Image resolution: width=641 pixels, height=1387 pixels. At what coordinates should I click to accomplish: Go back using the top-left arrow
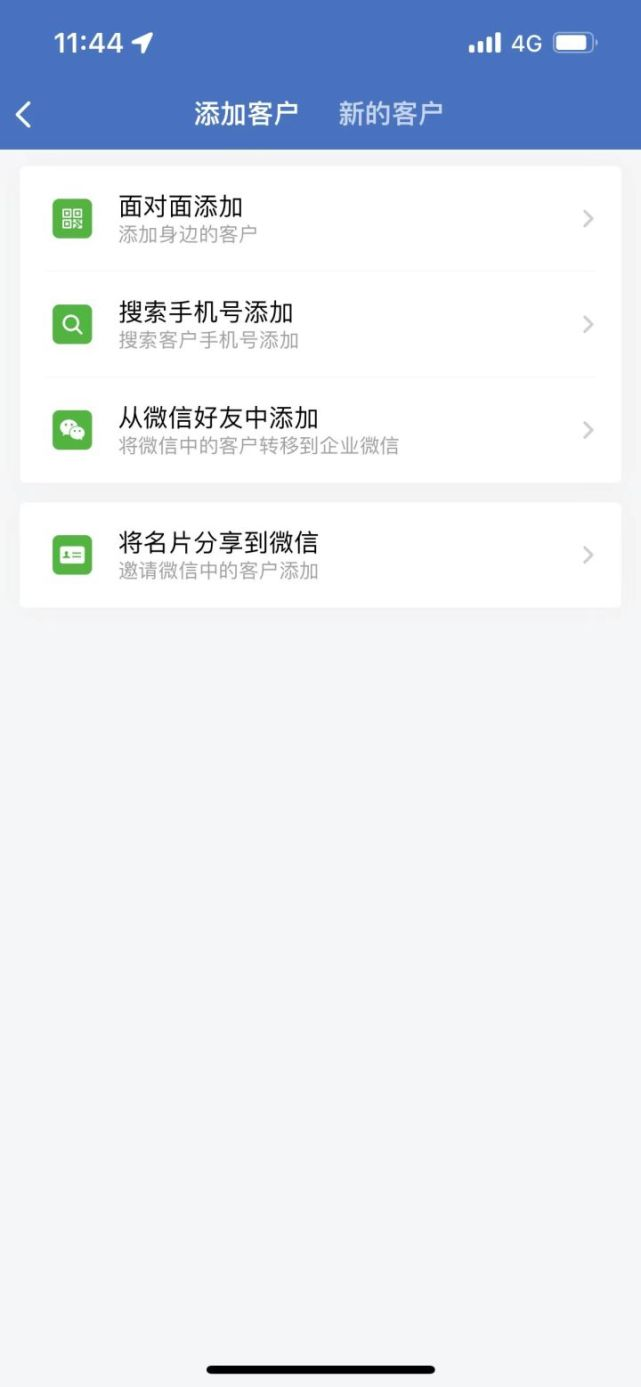24,114
